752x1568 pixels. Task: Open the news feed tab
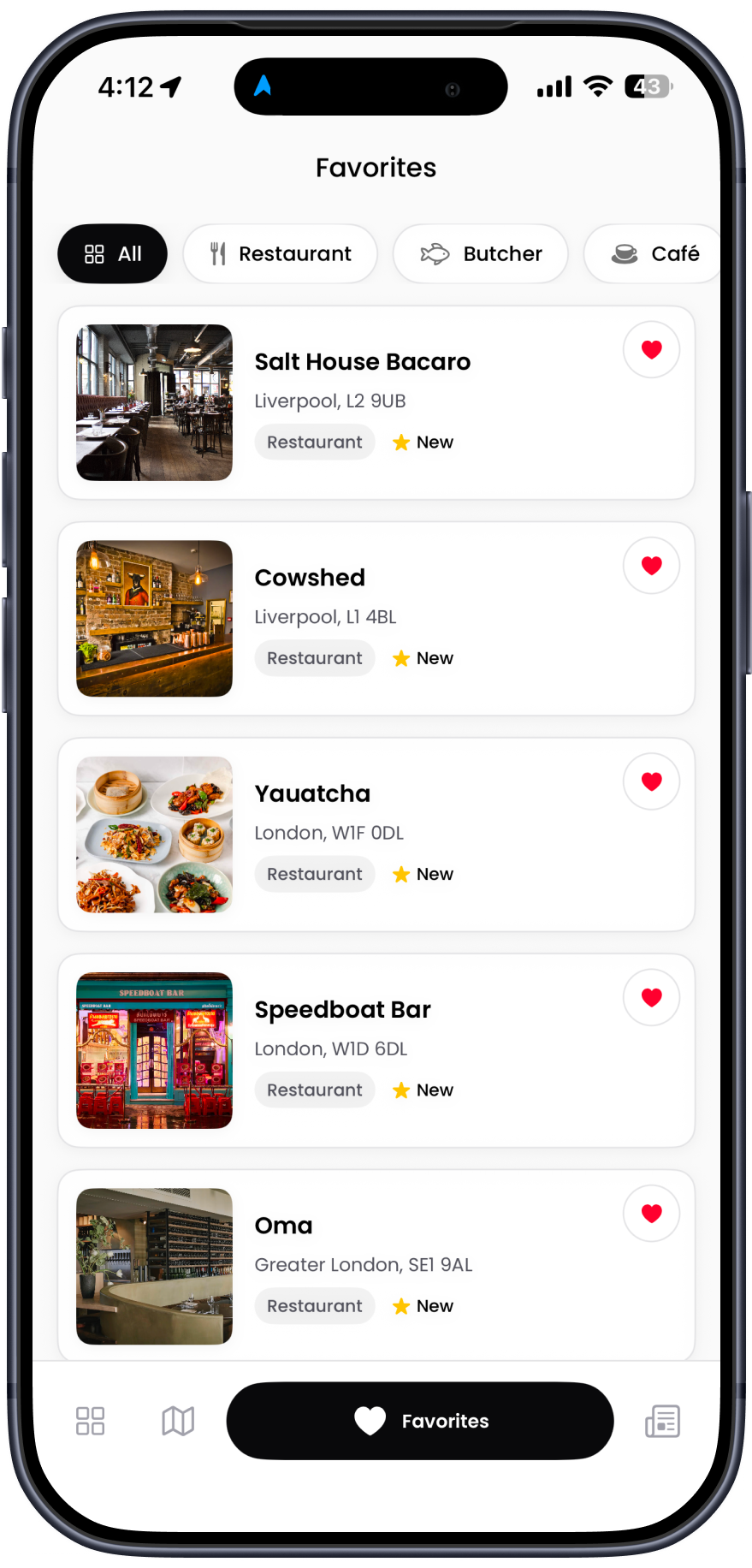coord(662,1421)
